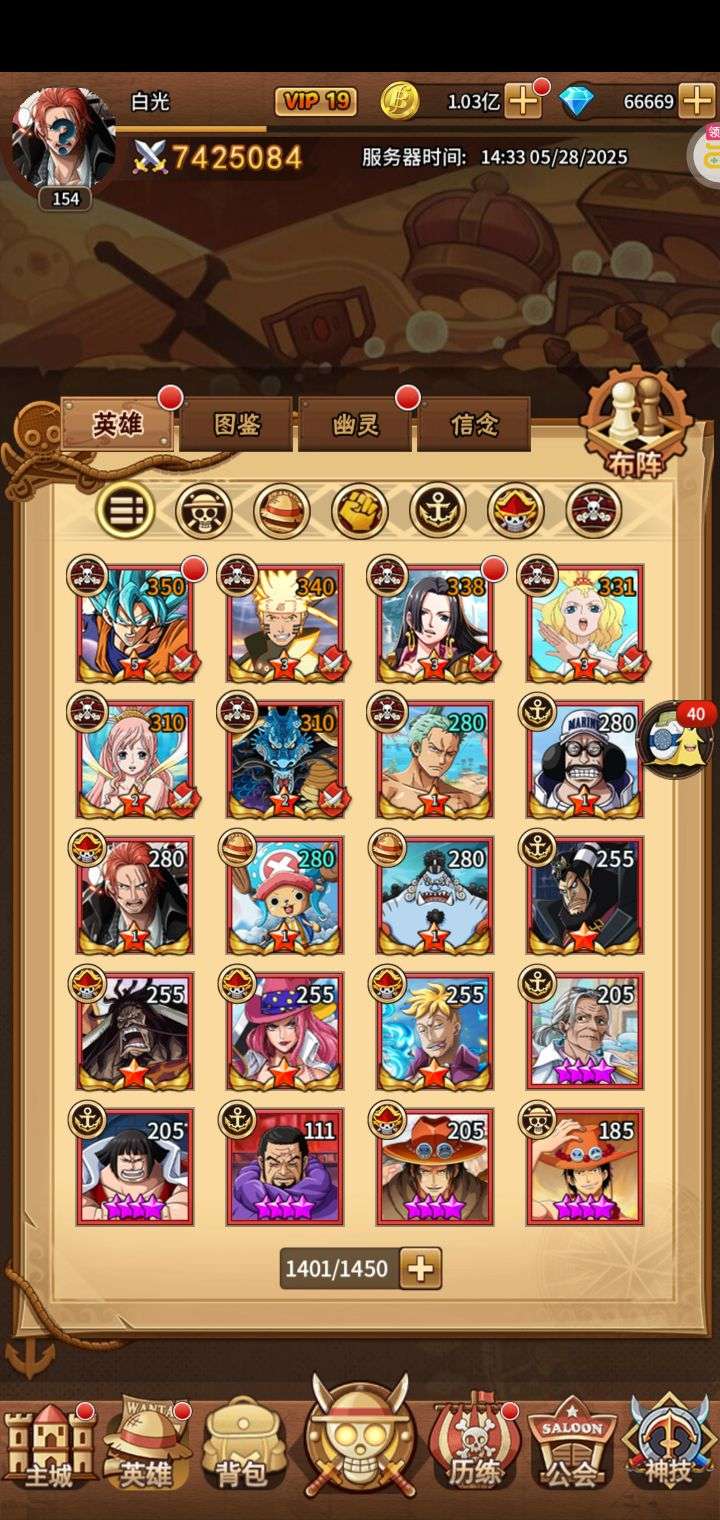
Task: Add more gold coins
Action: tap(522, 101)
